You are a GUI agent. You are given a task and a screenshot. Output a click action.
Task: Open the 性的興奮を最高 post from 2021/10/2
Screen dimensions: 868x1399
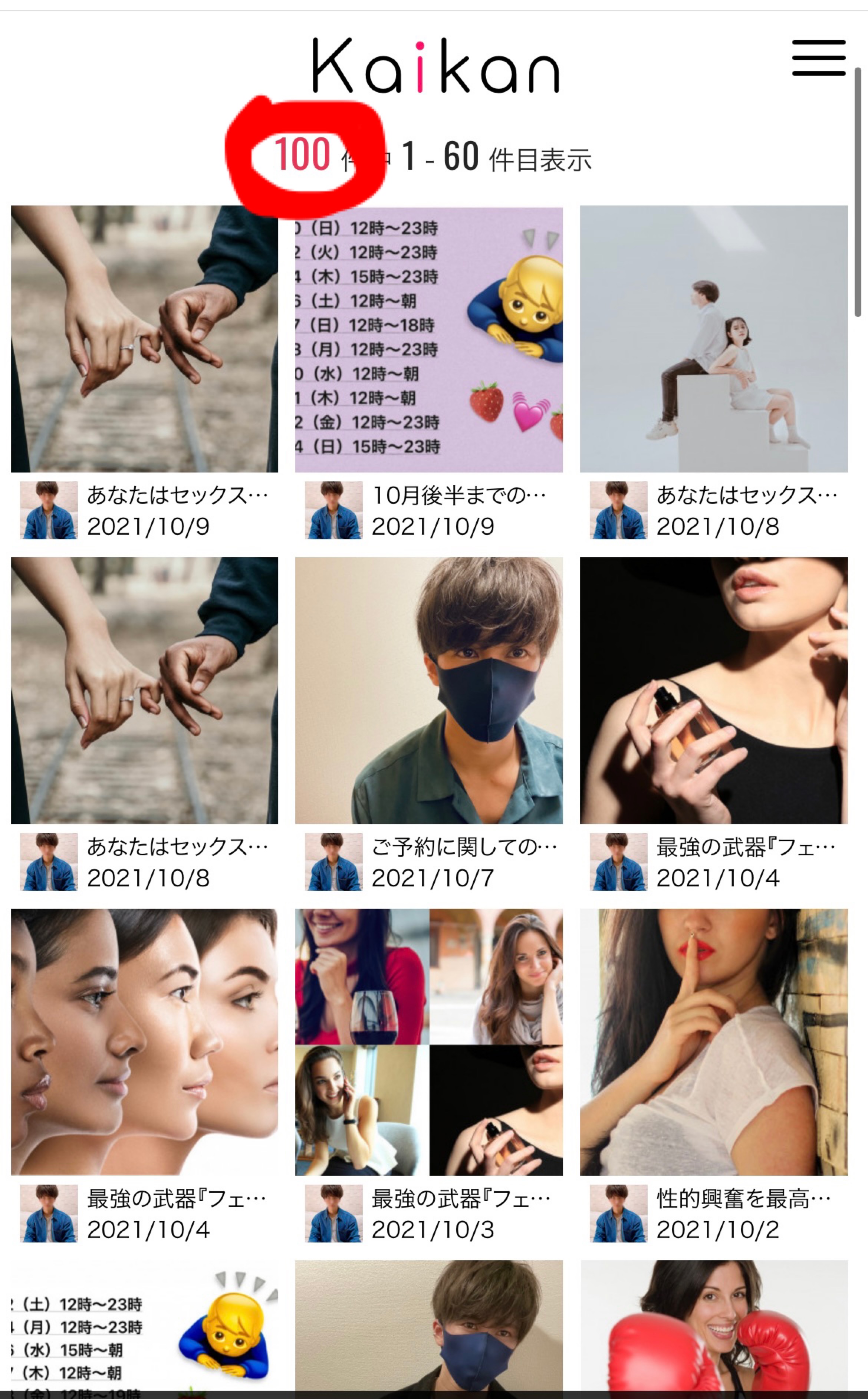coord(714,1041)
